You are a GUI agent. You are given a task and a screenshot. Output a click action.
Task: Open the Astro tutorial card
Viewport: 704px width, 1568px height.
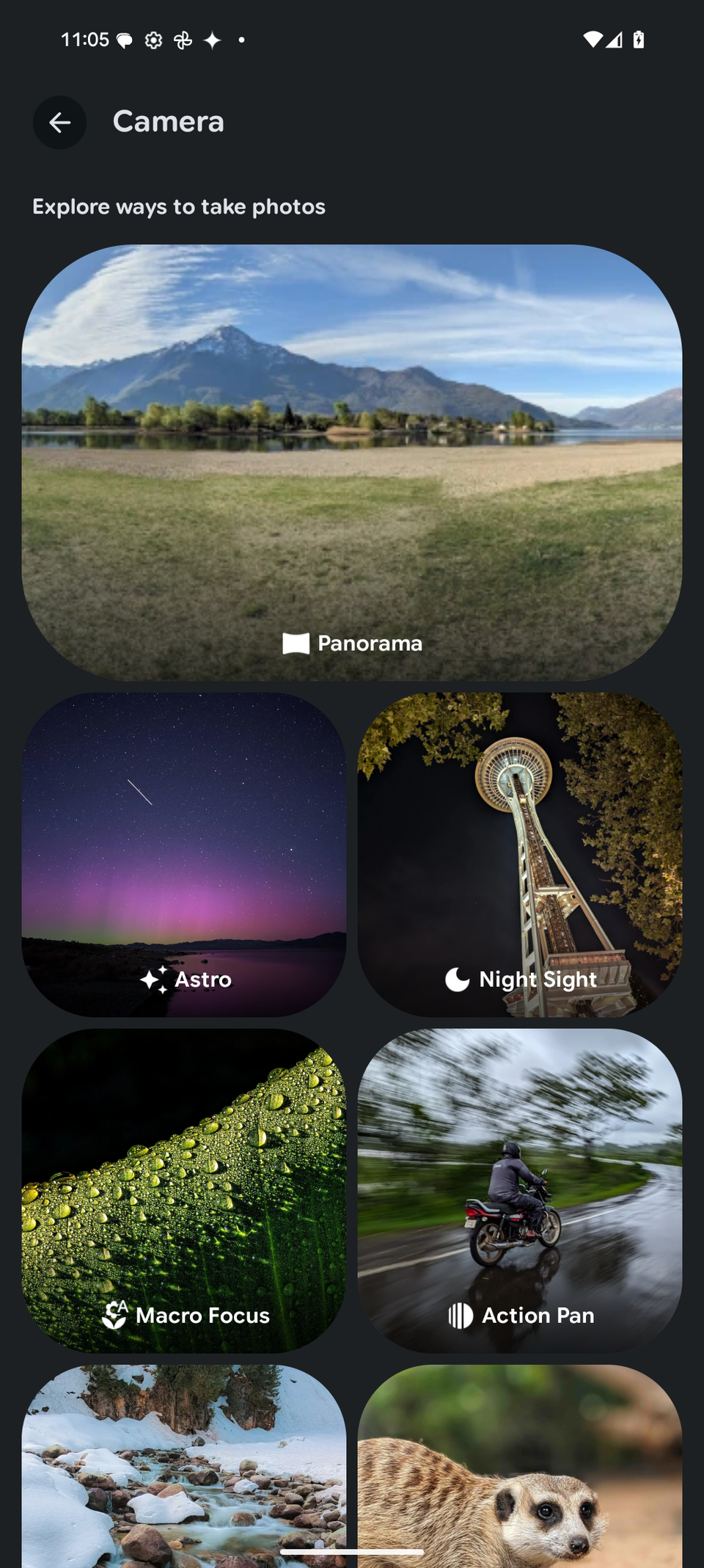pos(185,855)
